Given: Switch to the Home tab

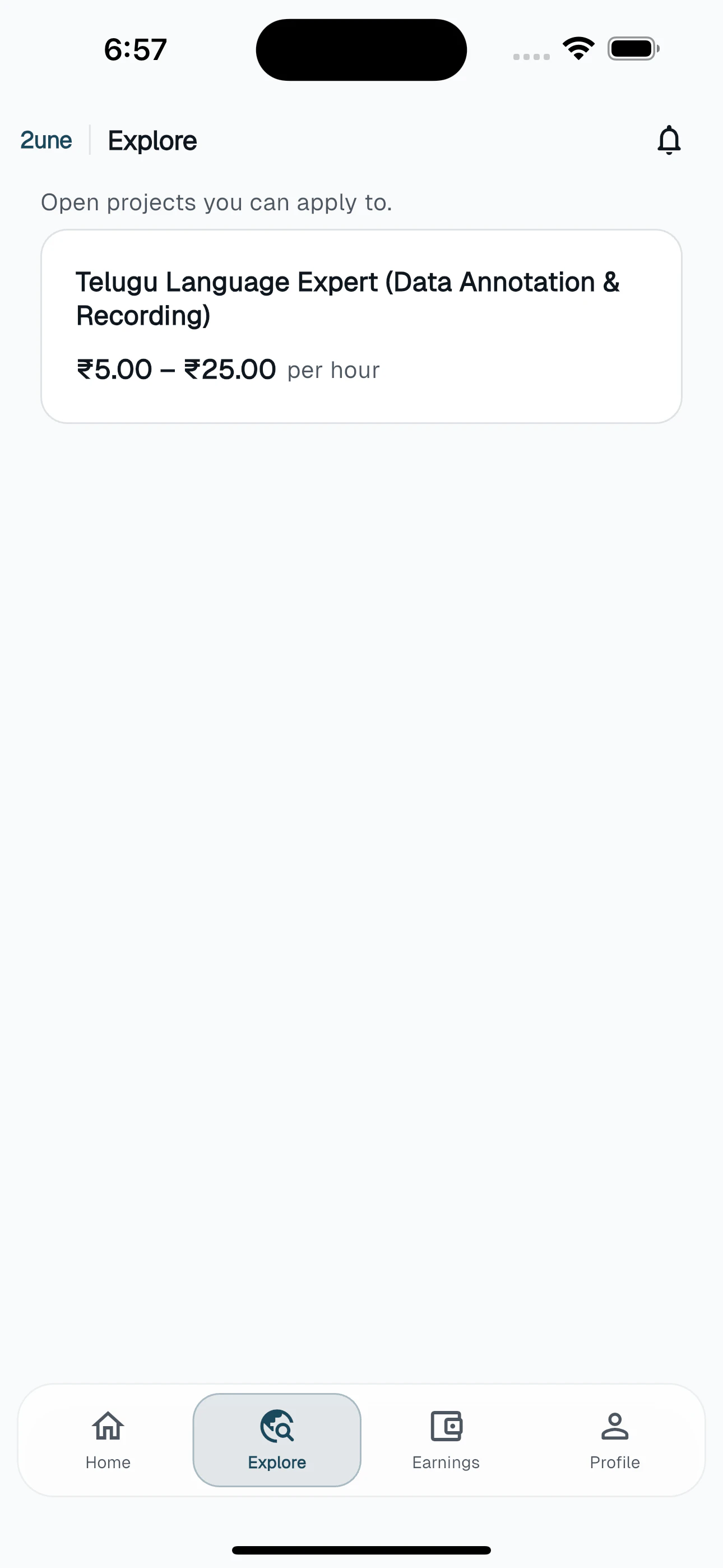Looking at the screenshot, I should pos(108,1440).
